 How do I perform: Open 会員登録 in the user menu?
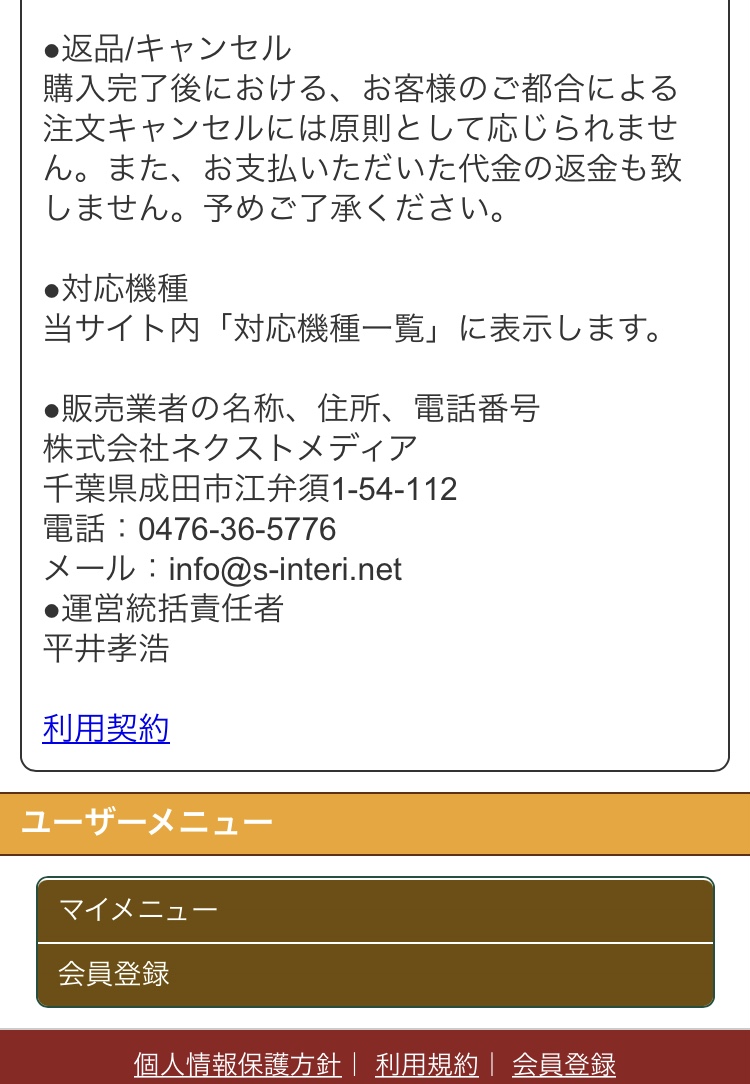(375, 974)
